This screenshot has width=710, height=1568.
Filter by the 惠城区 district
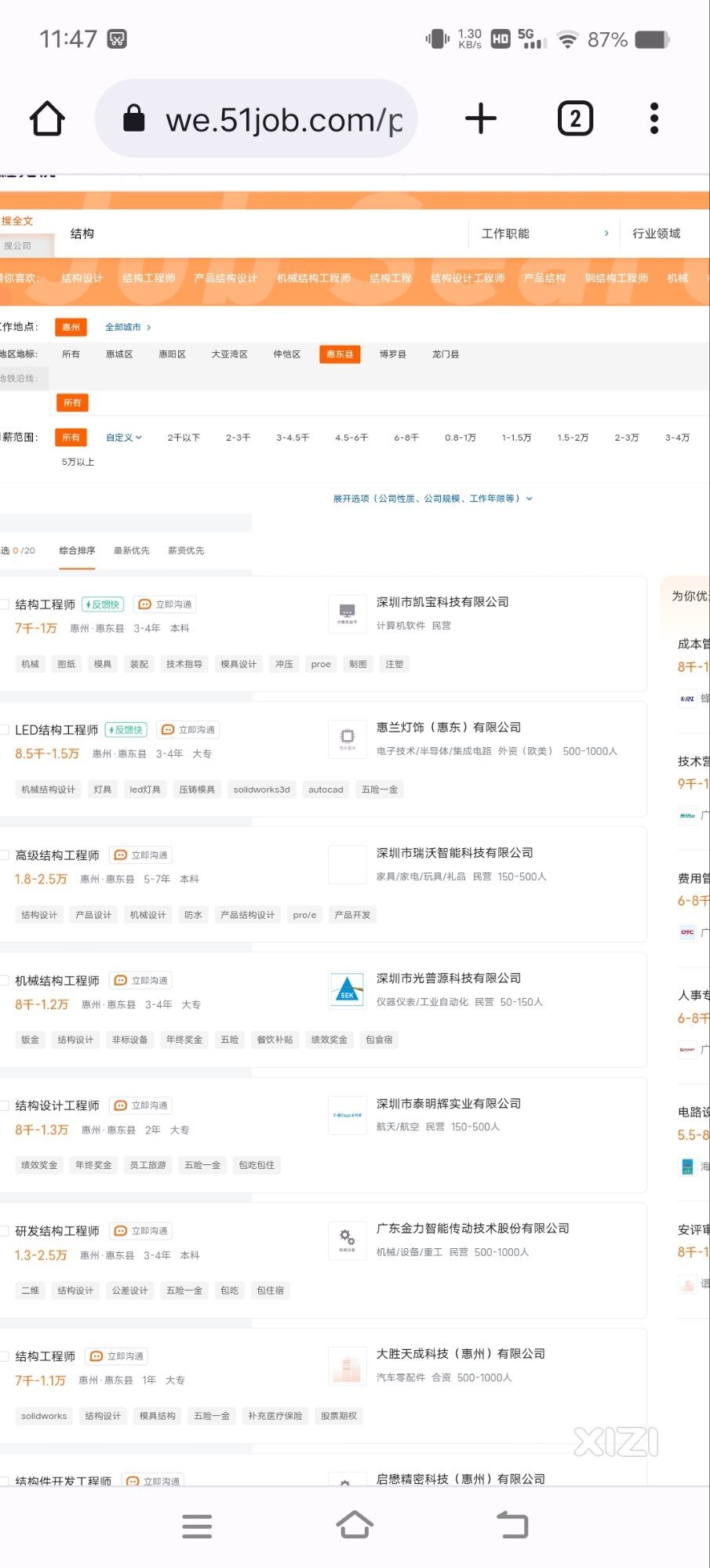[119, 354]
